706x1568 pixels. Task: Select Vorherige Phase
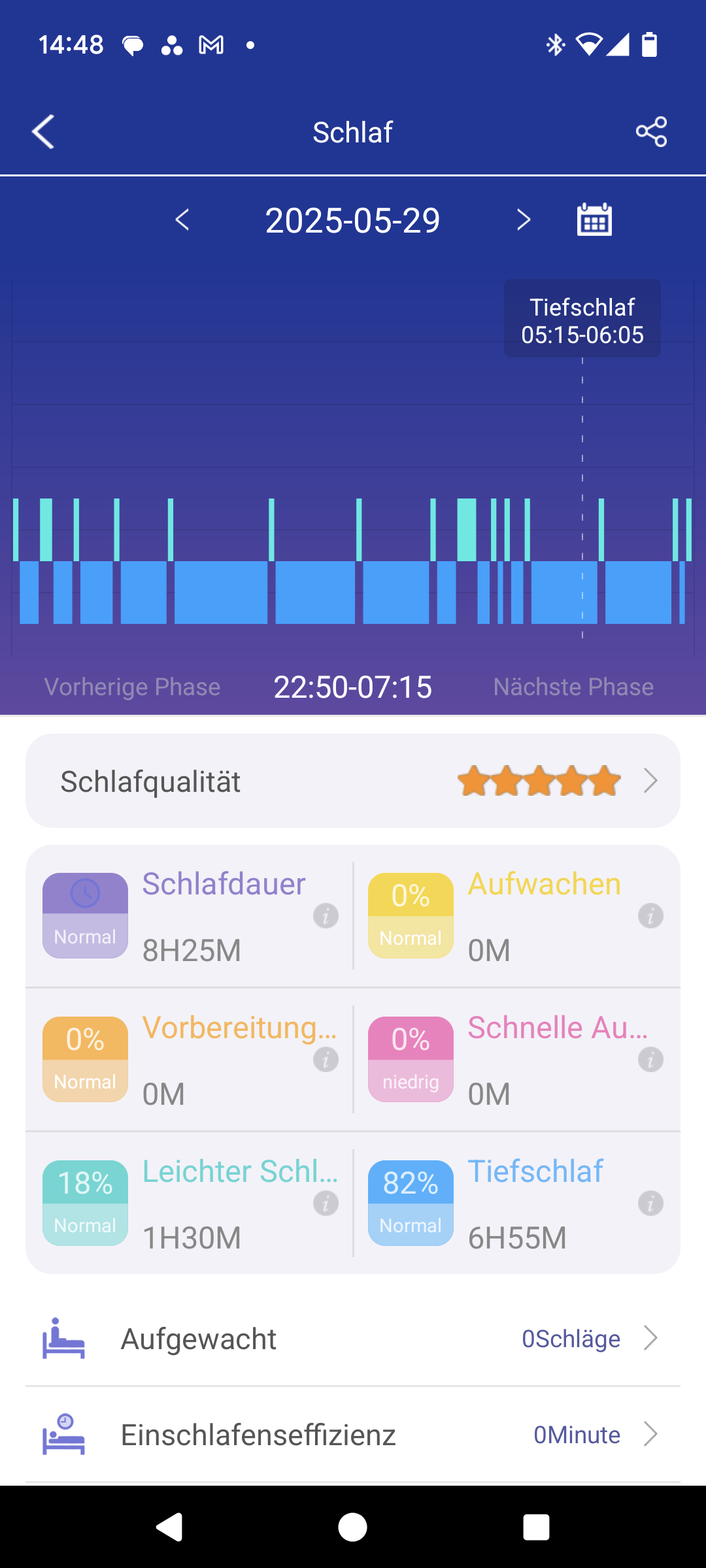[132, 687]
